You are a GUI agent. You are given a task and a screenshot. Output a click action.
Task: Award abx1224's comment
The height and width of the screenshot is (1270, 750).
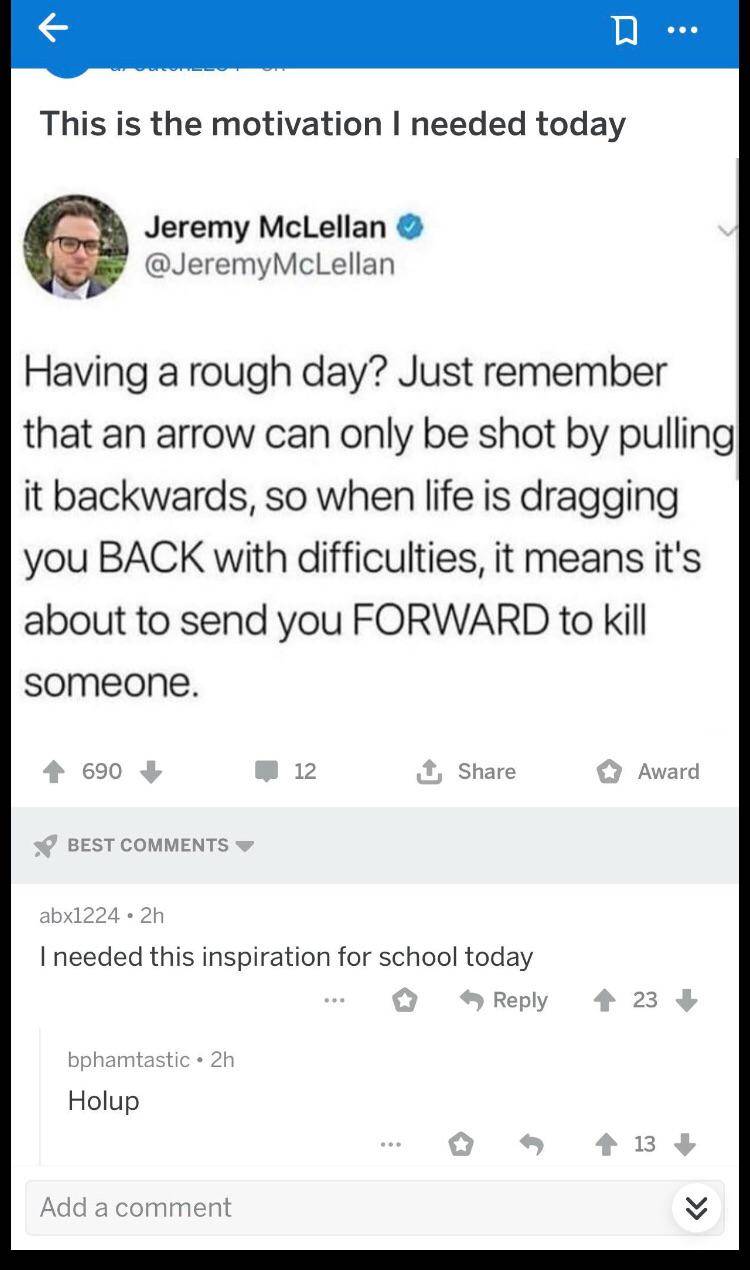coord(404,1000)
